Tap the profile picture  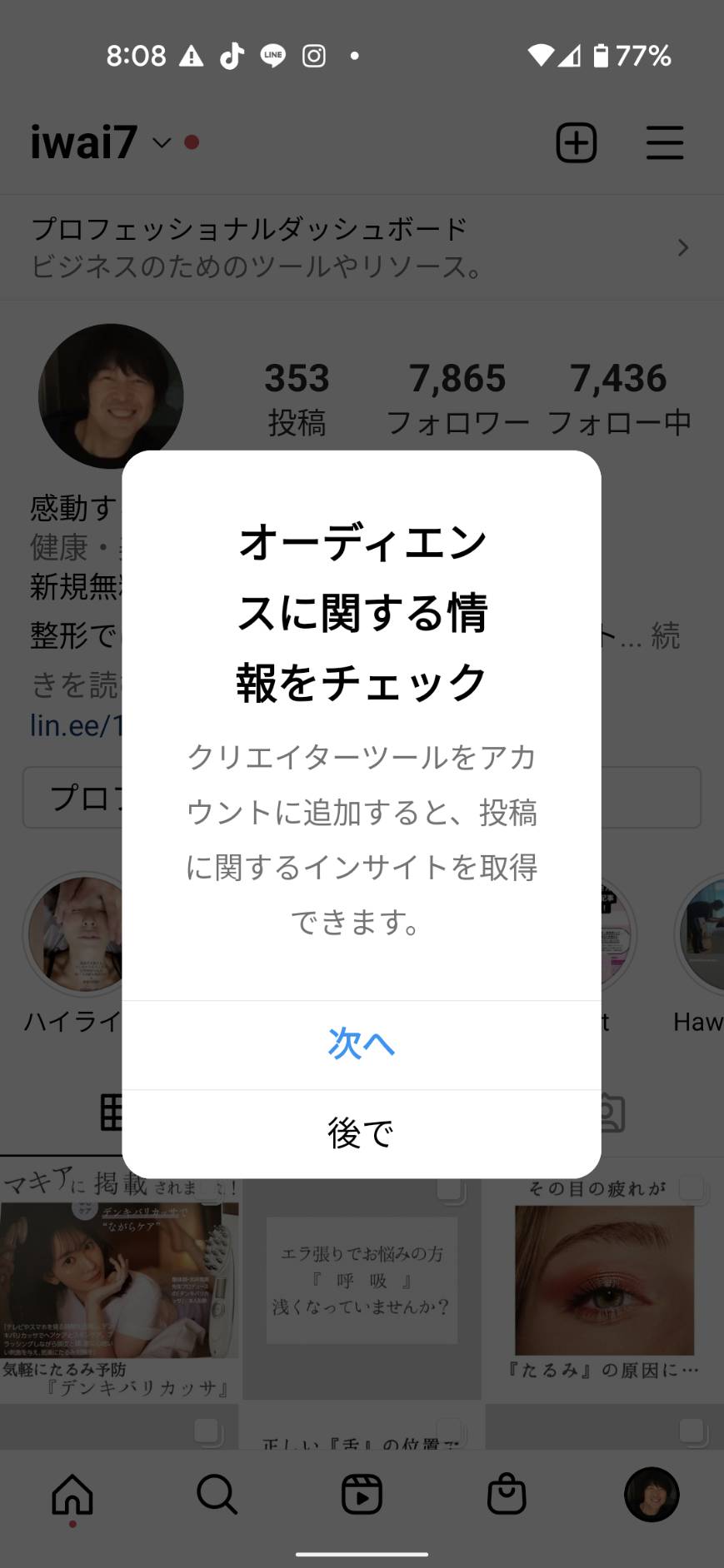point(111,396)
